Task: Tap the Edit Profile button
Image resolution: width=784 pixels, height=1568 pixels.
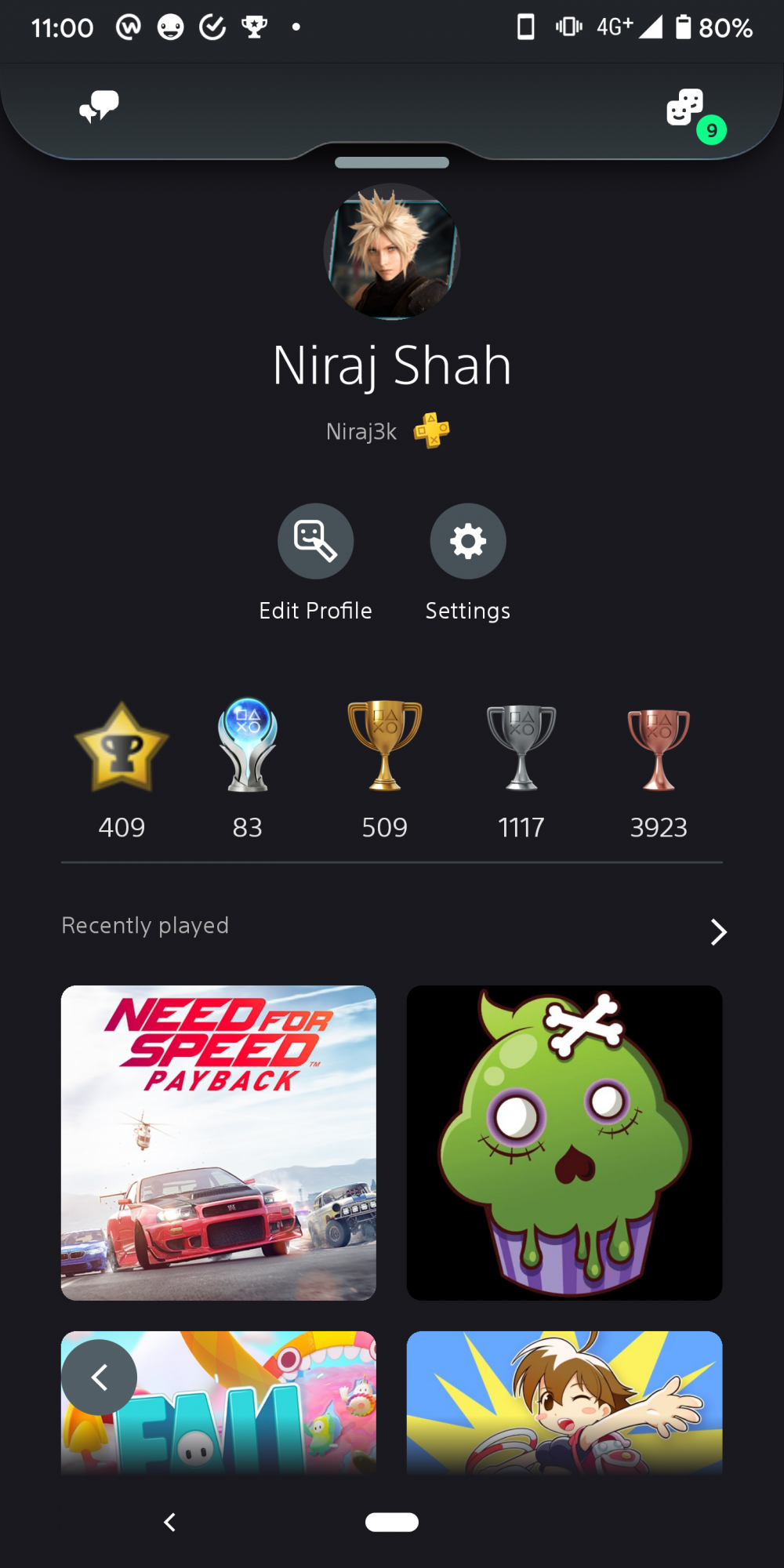Action: click(x=315, y=542)
